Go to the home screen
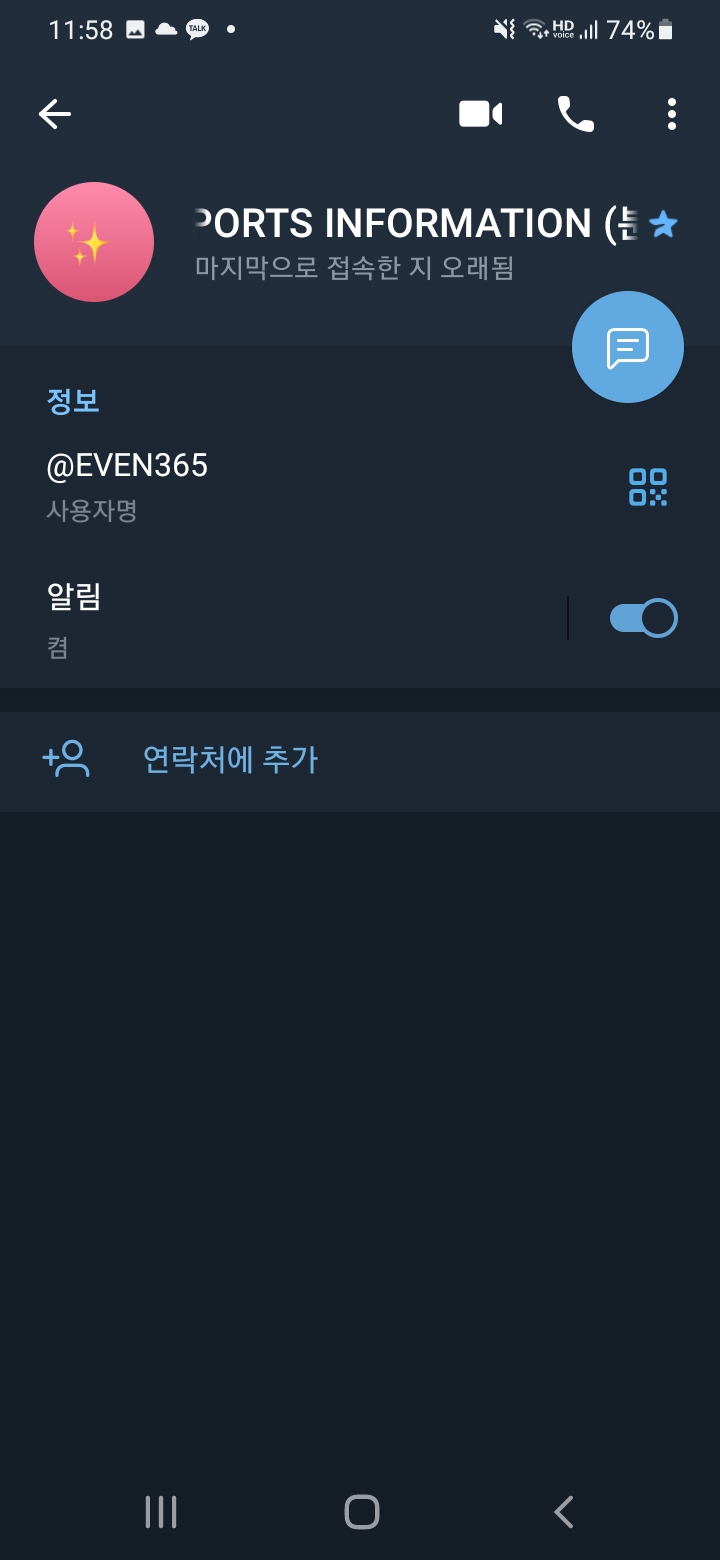This screenshot has height=1560, width=720. pyautogui.click(x=361, y=1511)
